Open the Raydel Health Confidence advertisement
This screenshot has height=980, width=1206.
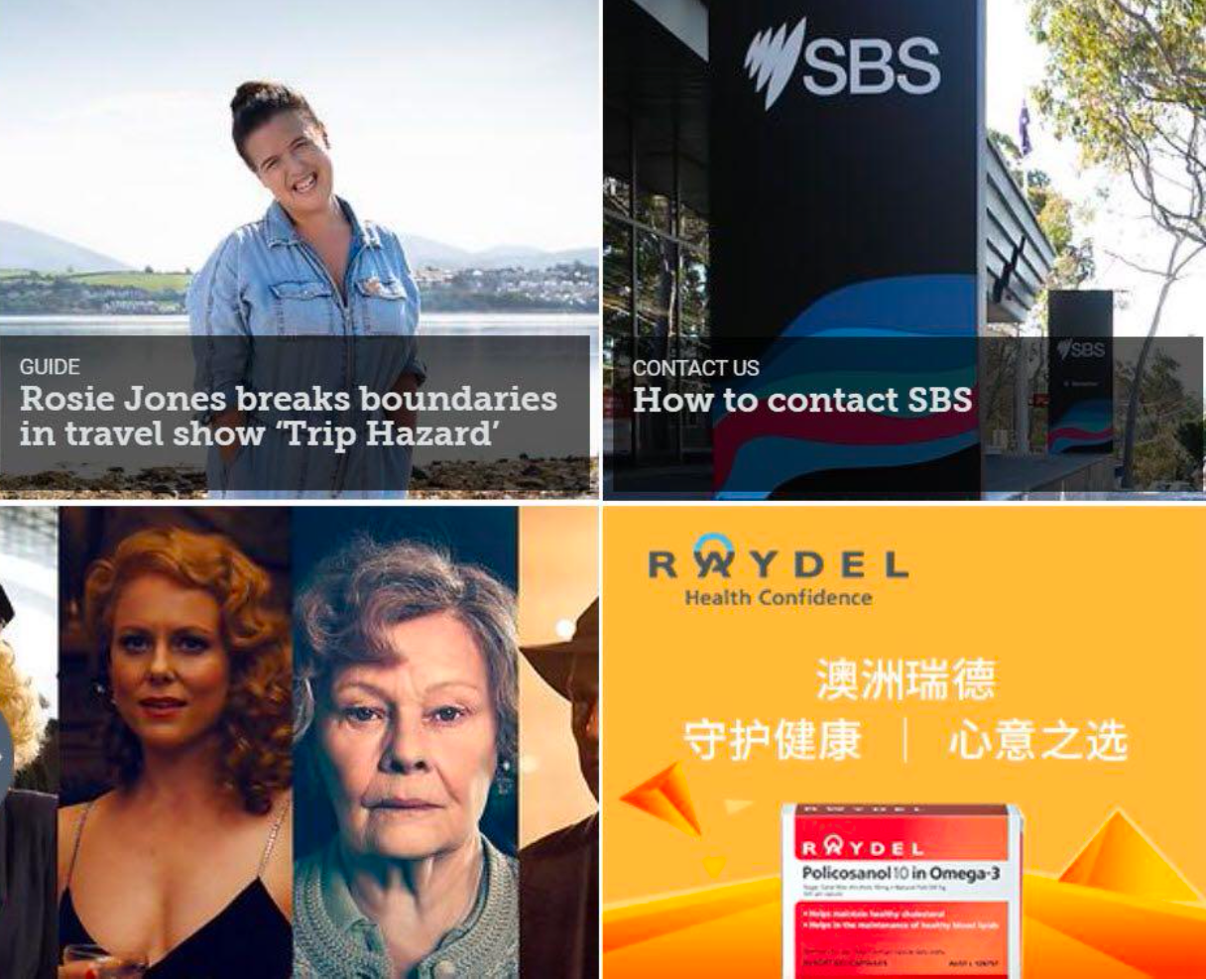tap(903, 744)
